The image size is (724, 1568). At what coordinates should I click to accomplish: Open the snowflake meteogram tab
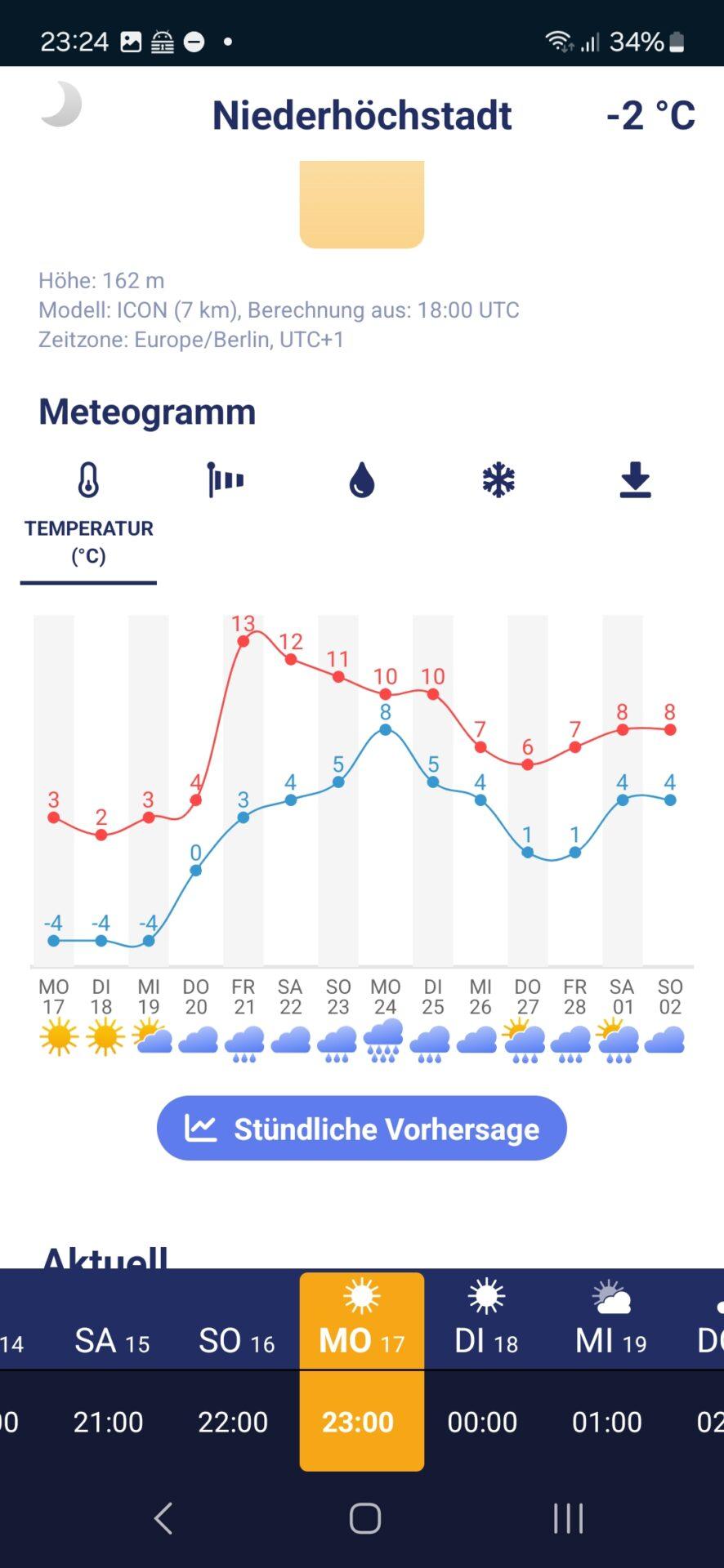(x=498, y=480)
